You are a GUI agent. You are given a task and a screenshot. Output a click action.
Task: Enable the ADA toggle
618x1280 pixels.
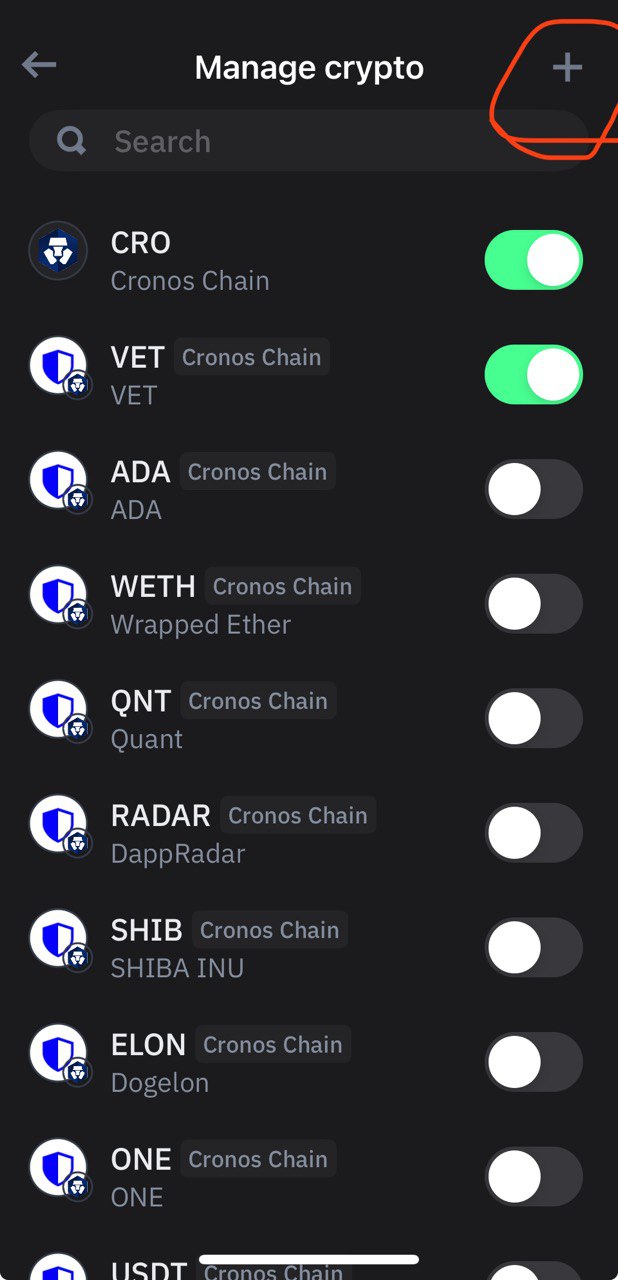pyautogui.click(x=533, y=490)
